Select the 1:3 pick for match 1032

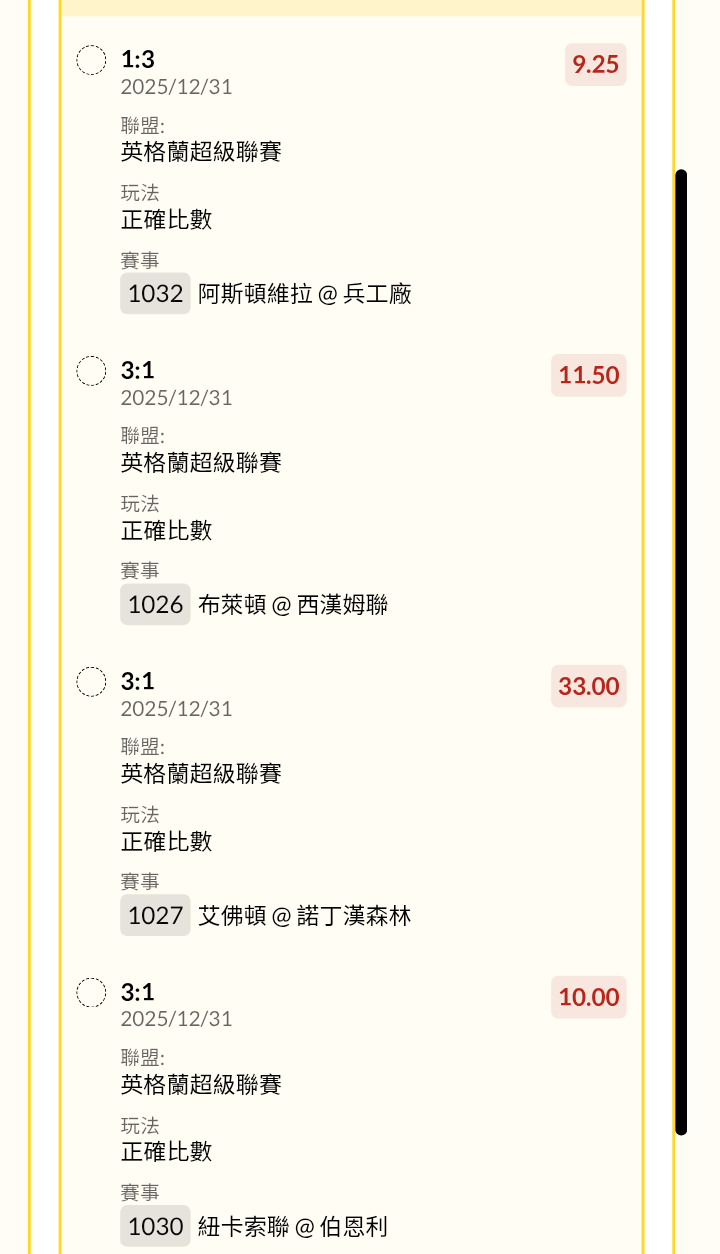point(91,60)
